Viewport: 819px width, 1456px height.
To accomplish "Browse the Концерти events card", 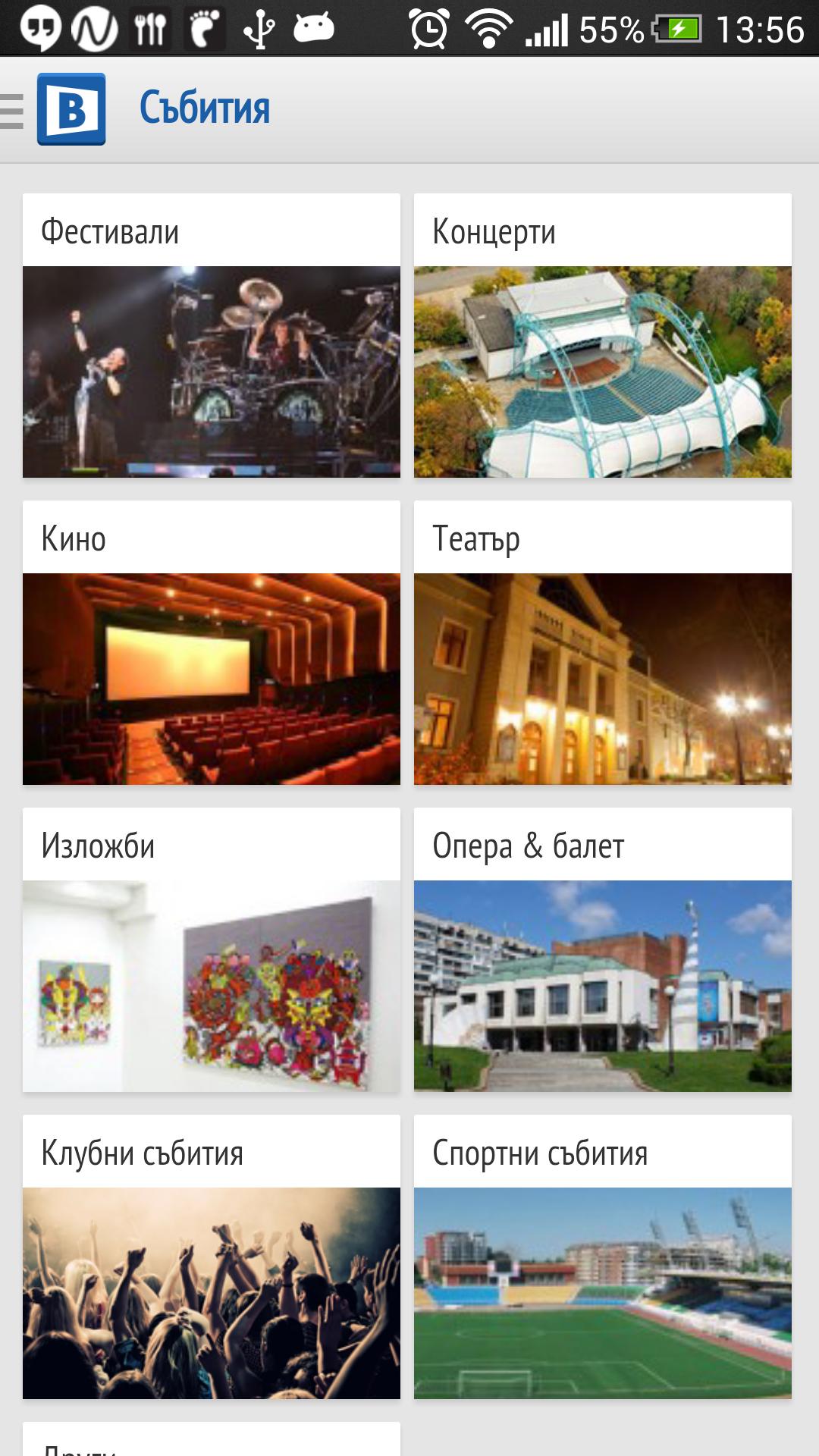I will [602, 335].
